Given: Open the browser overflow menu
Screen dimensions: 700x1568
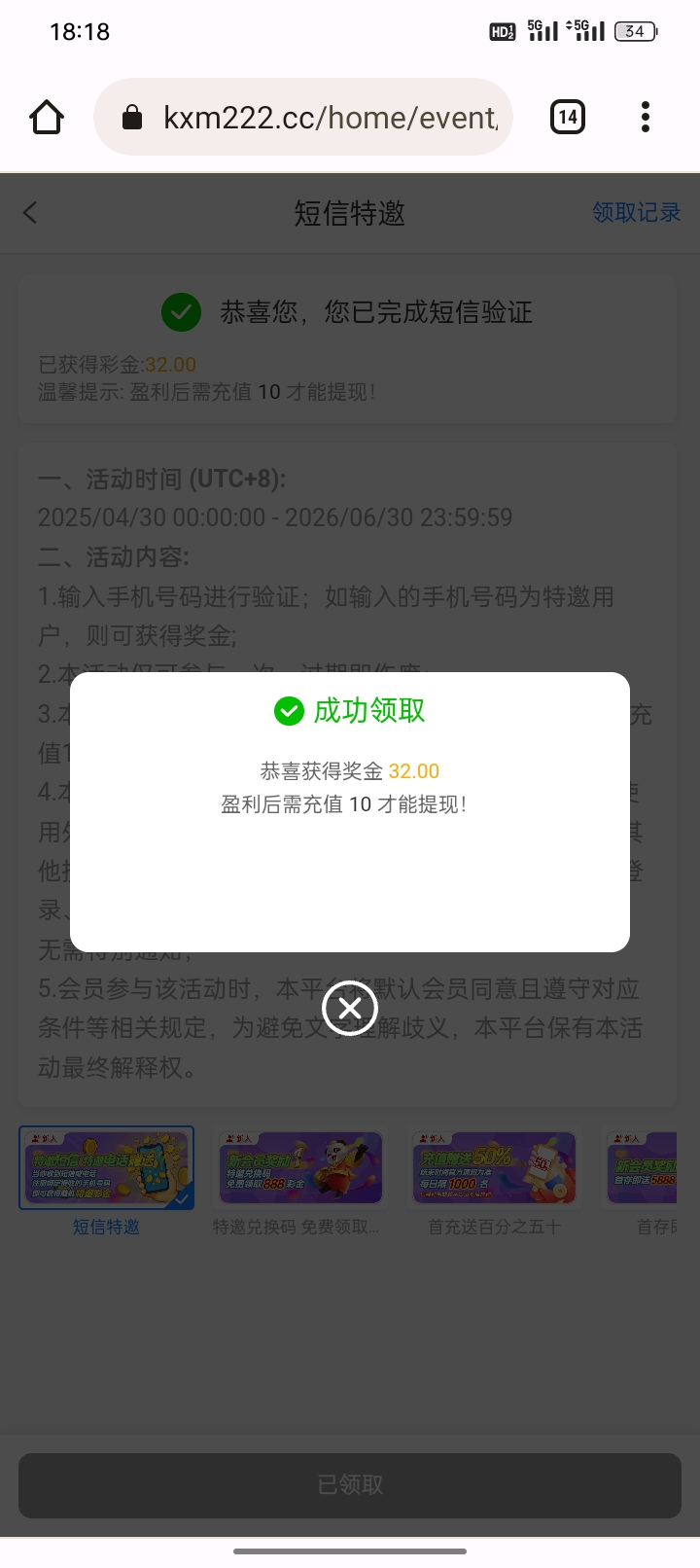Looking at the screenshot, I should coord(645,118).
